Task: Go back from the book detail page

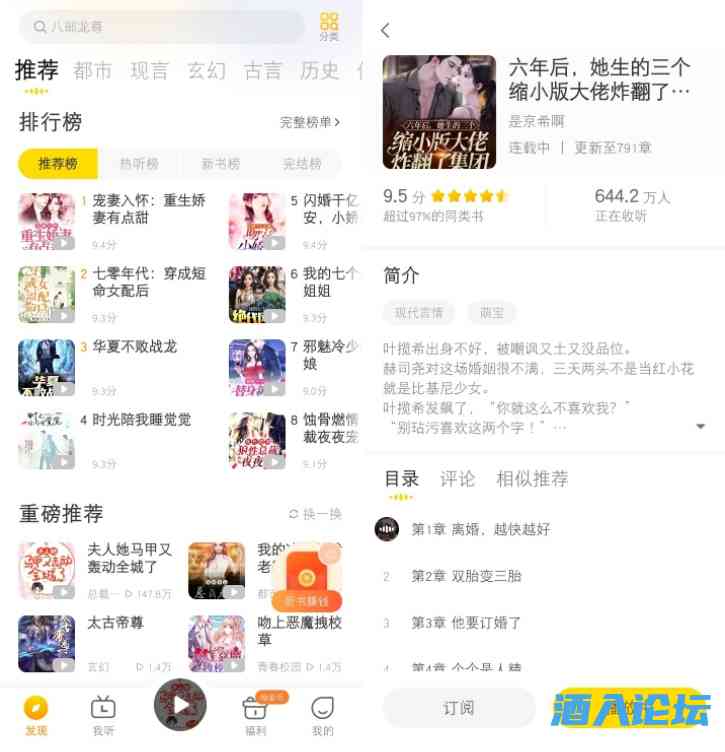Action: click(x=386, y=31)
